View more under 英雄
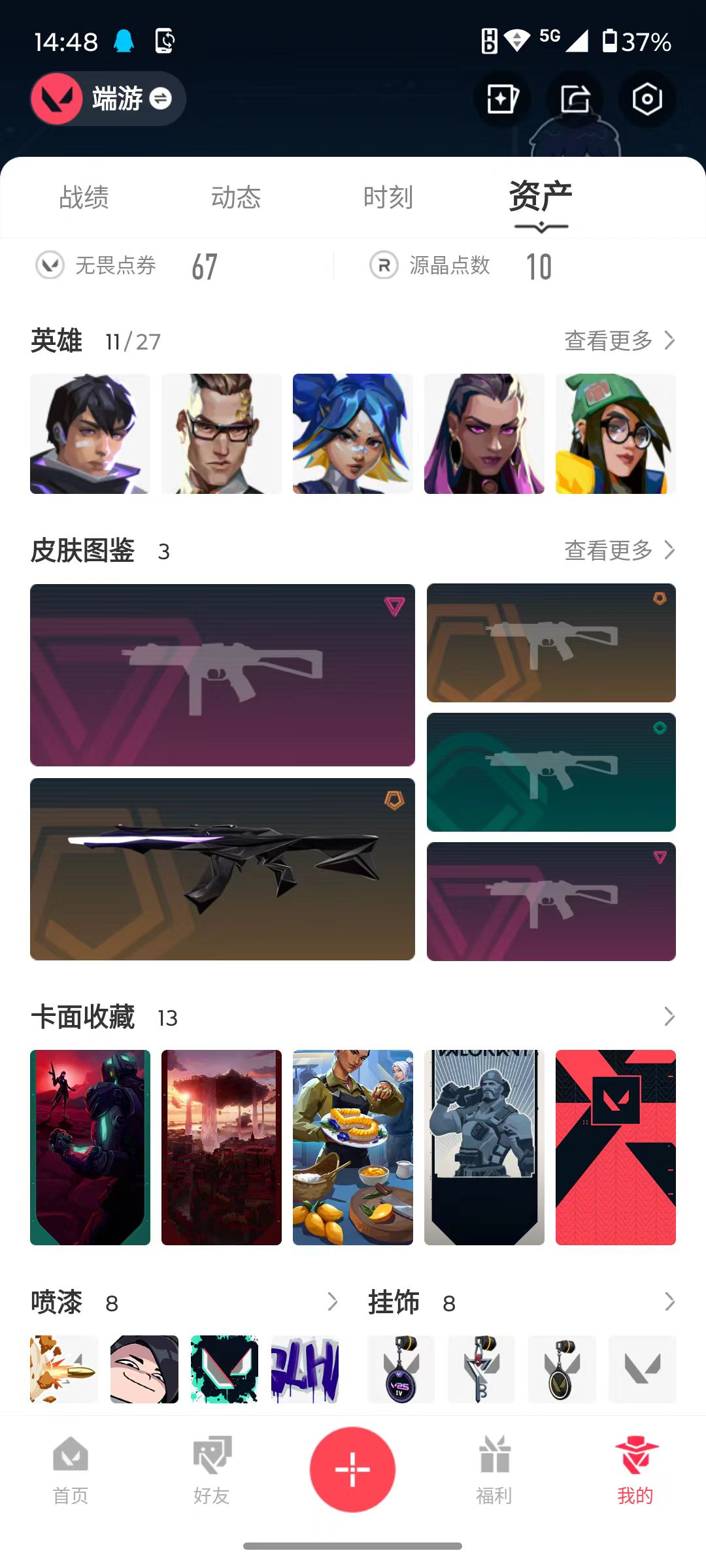The height and width of the screenshot is (1568, 706). coord(620,340)
